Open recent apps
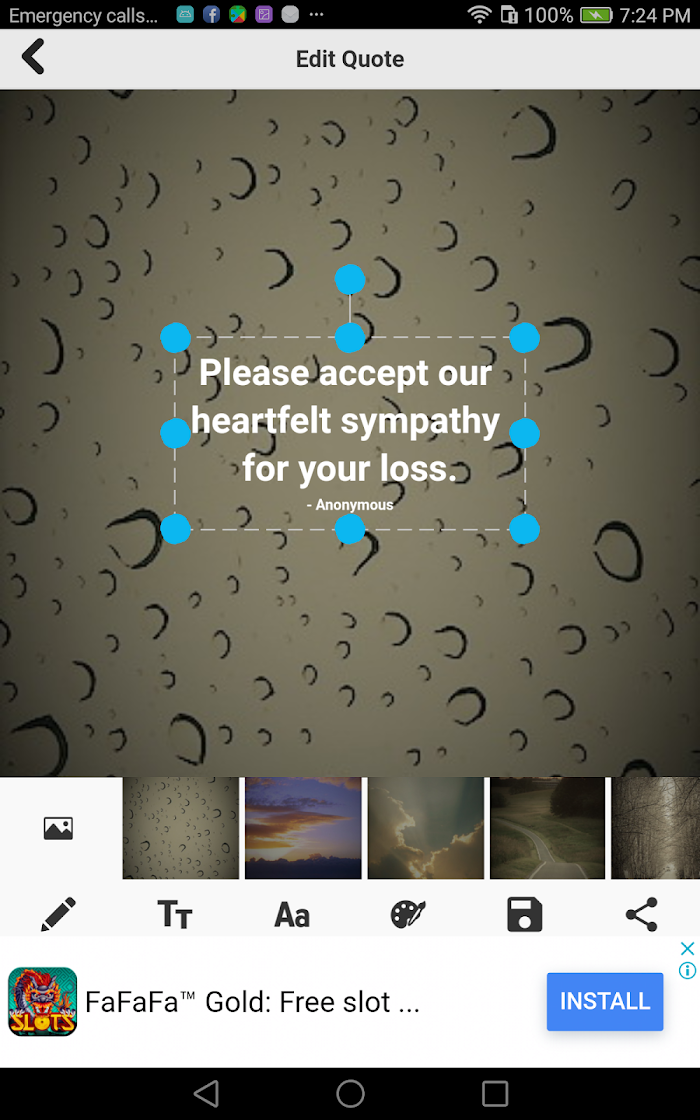This screenshot has width=700, height=1120. (x=494, y=1093)
